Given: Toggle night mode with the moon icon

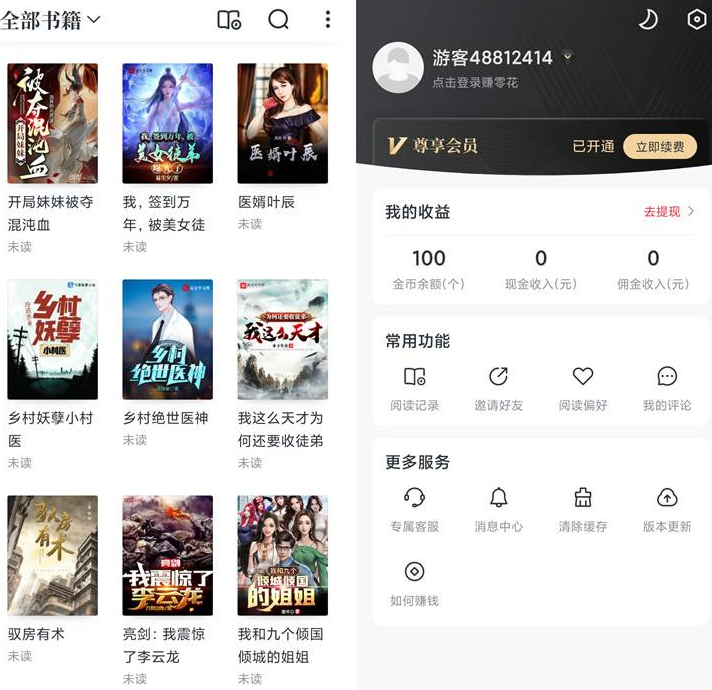Looking at the screenshot, I should coord(648,19).
